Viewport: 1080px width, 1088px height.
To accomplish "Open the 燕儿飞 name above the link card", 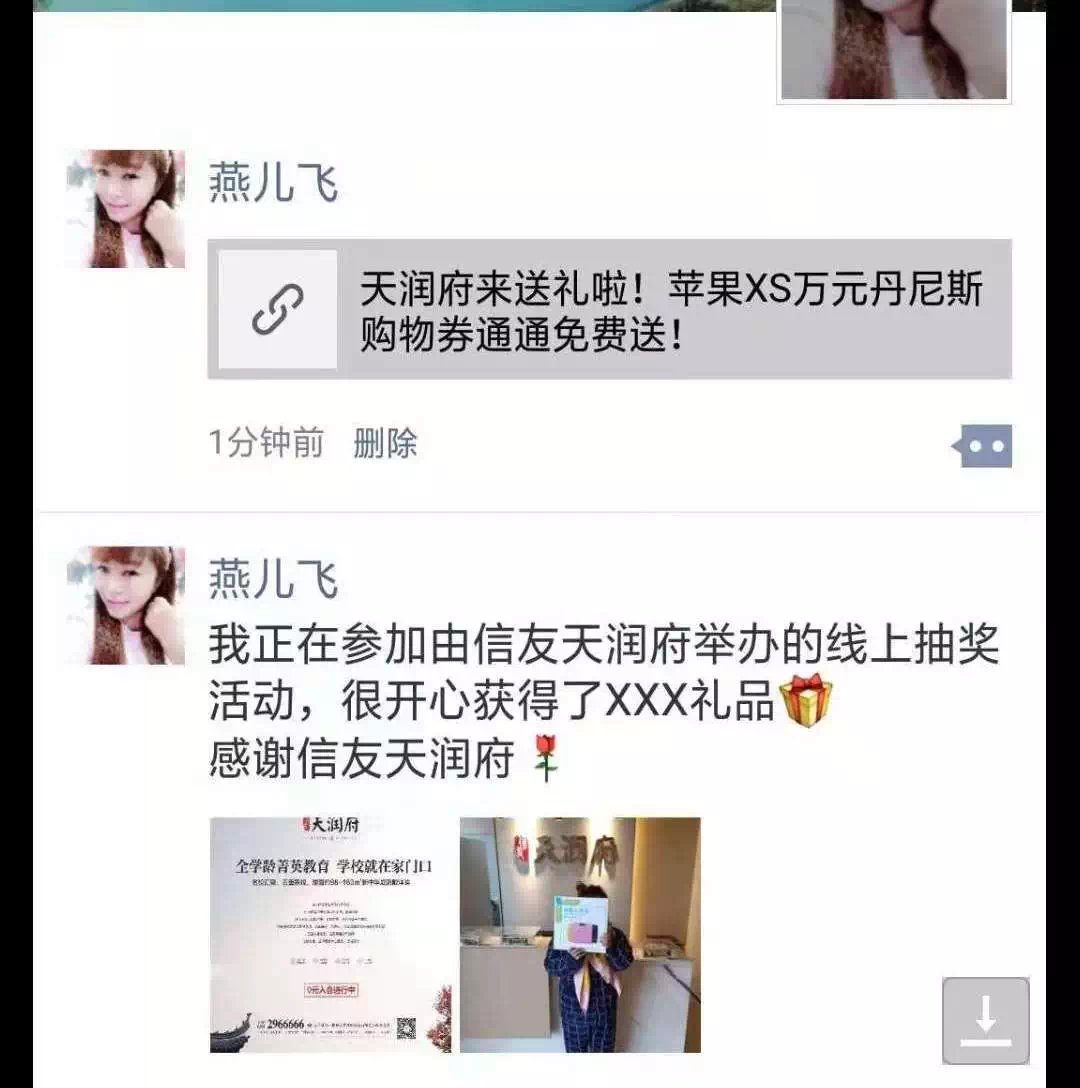I will (273, 184).
